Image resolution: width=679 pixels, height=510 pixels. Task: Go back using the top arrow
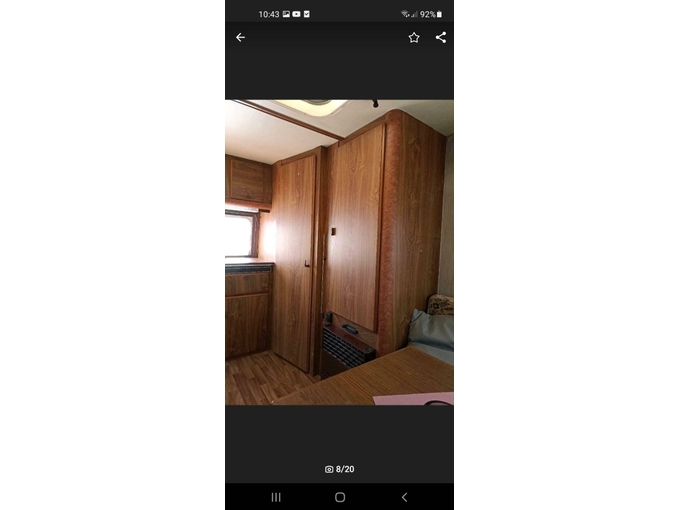(x=240, y=37)
